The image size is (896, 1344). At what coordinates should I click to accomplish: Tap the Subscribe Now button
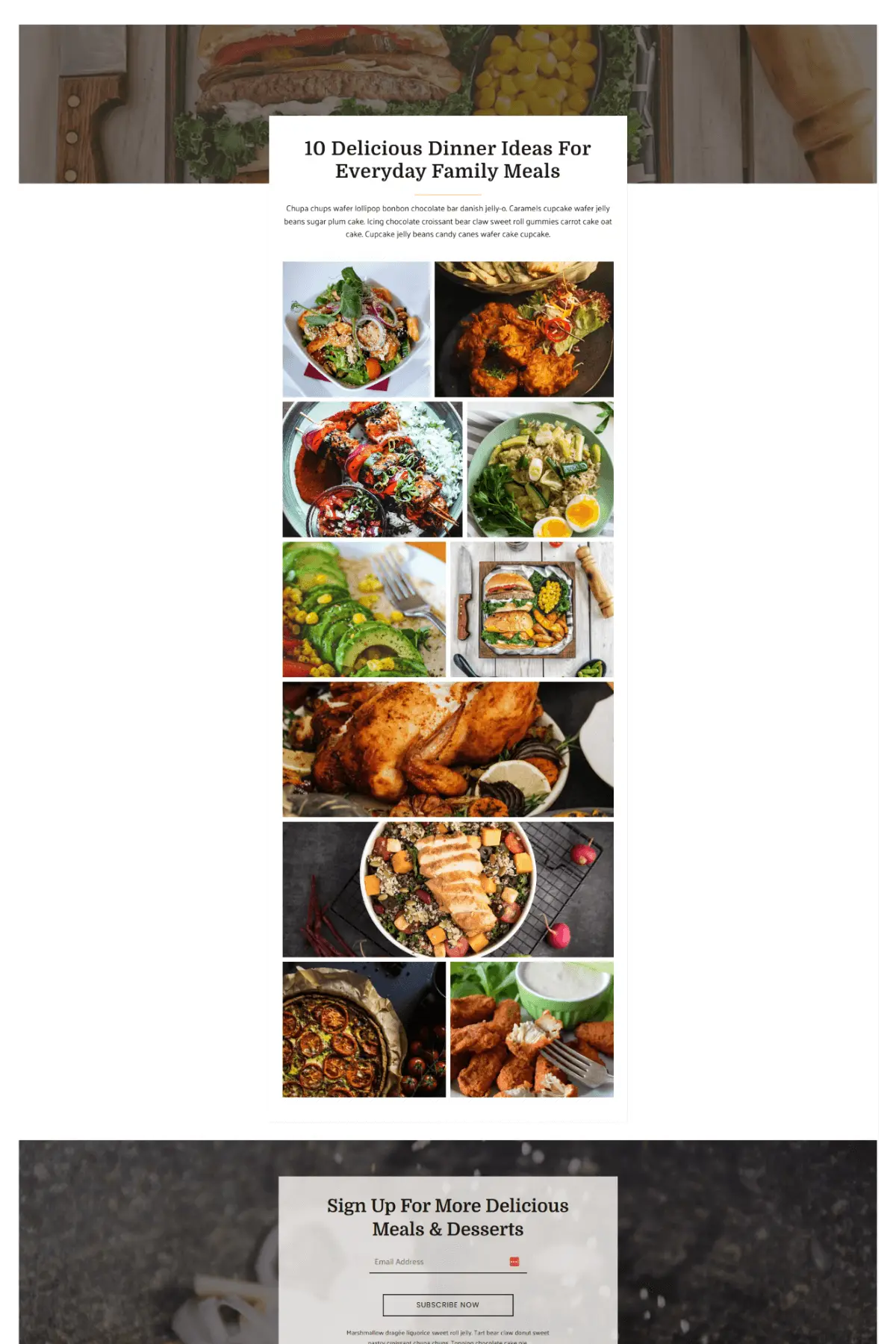click(448, 1304)
